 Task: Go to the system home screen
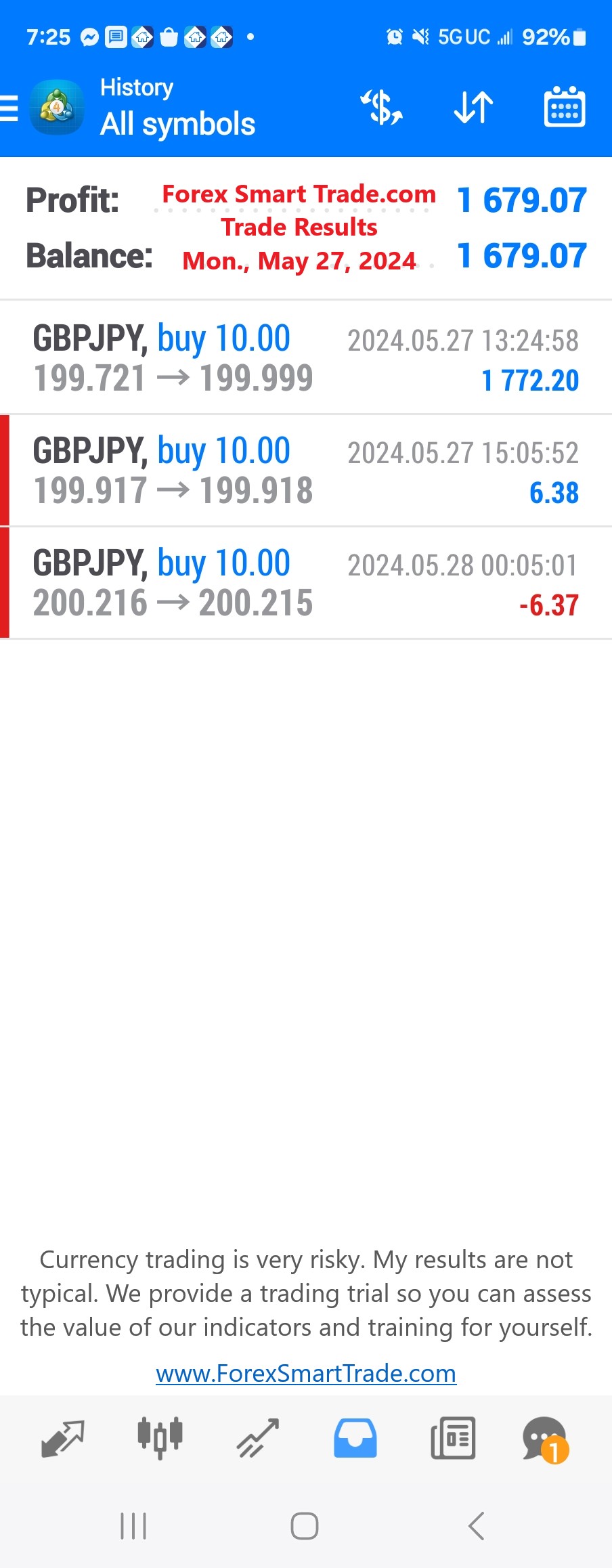tap(305, 1526)
